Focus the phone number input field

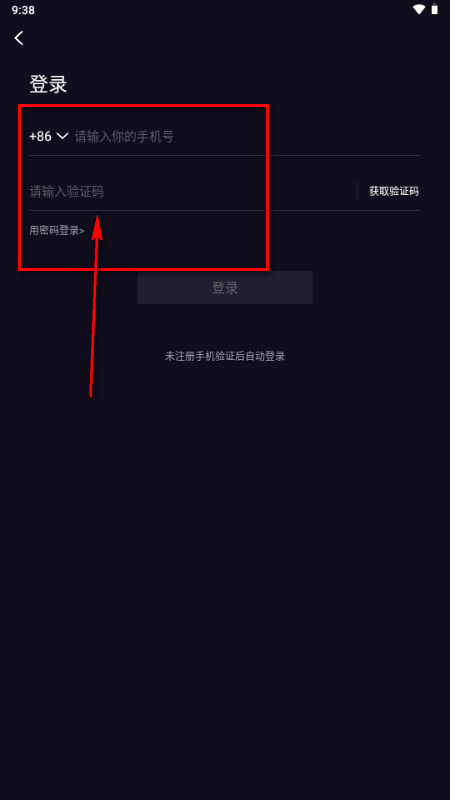[247, 136]
